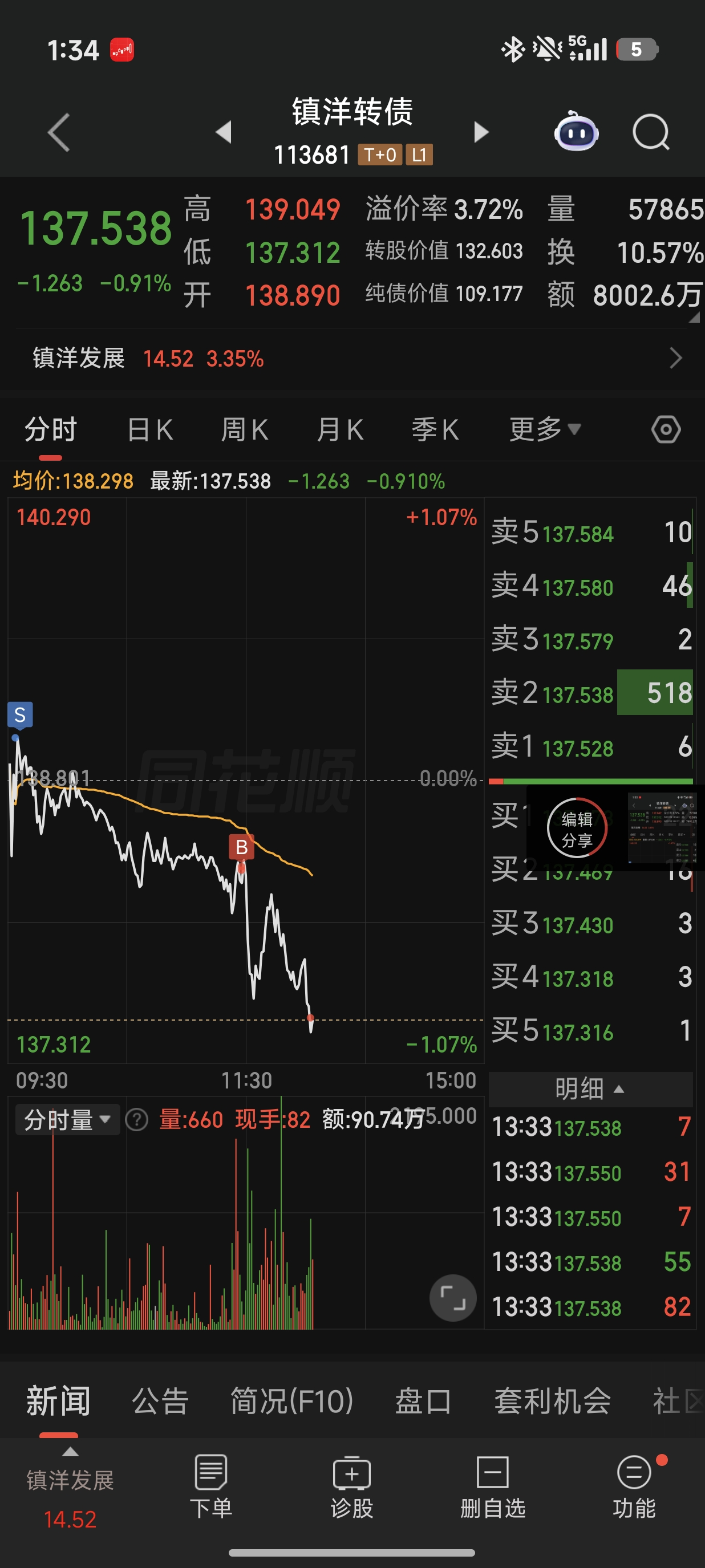Open the AI robot assistant

click(576, 131)
